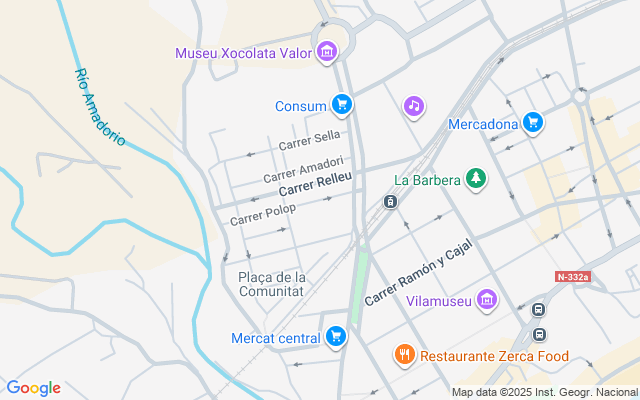Tap the lower bus stop icon near Vilamuseu
The image size is (640, 400).
[x=539, y=335]
